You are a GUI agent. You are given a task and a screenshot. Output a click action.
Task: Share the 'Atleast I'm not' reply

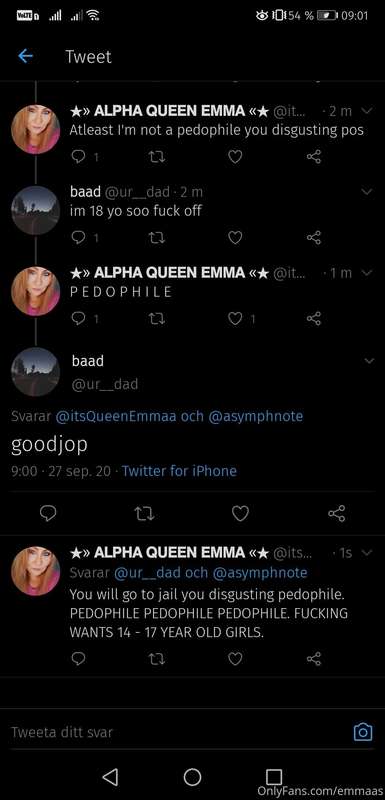[x=314, y=157]
